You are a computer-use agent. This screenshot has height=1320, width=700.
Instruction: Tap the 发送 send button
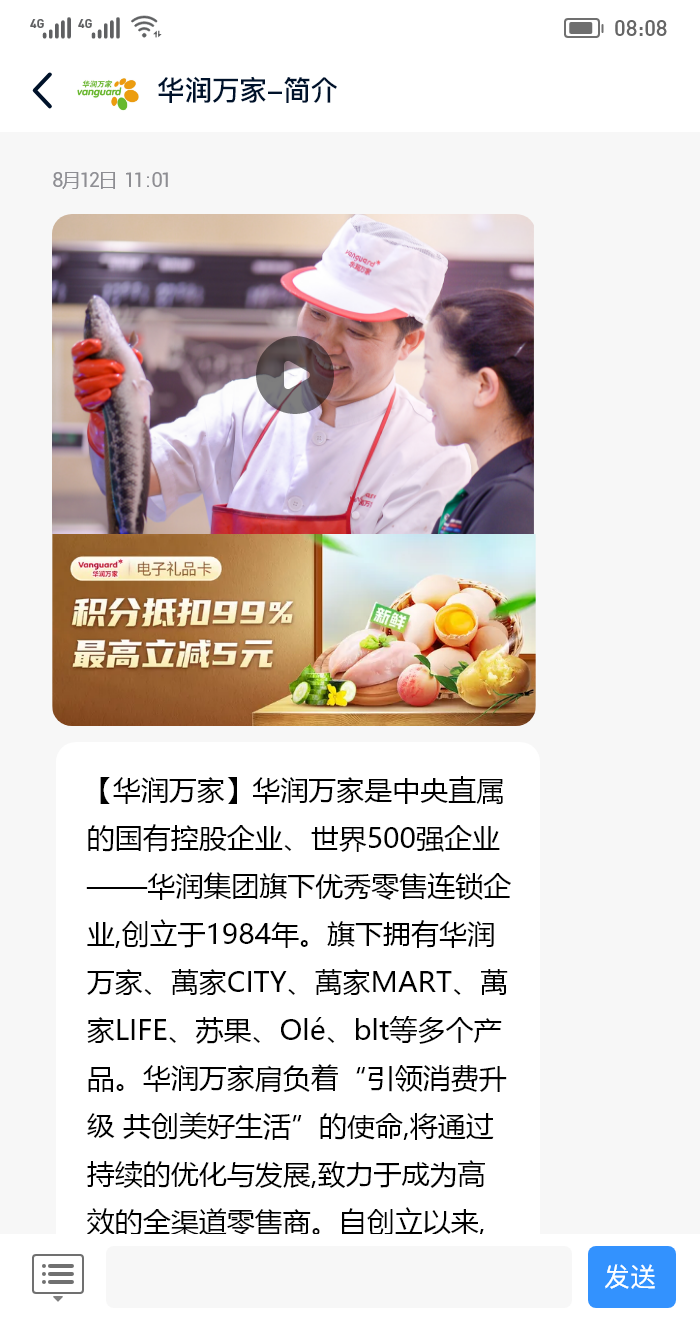(x=631, y=1277)
